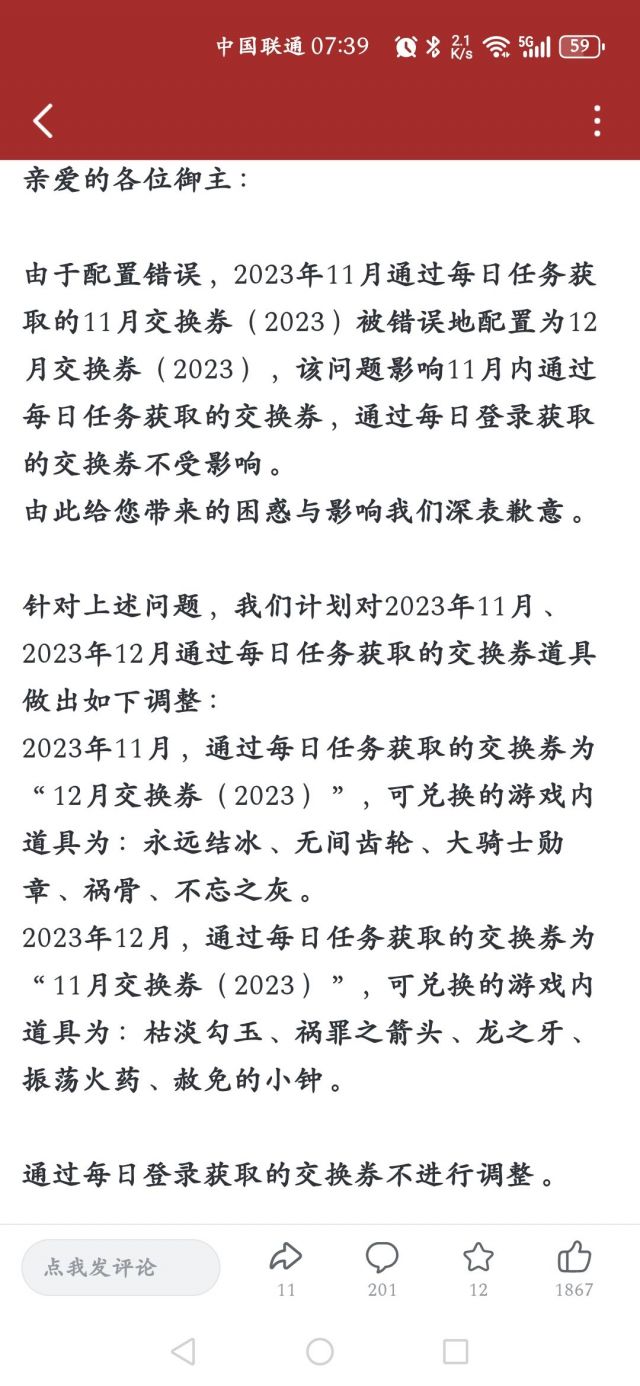
Task: Open the three-dot overflow menu
Action: click(597, 121)
